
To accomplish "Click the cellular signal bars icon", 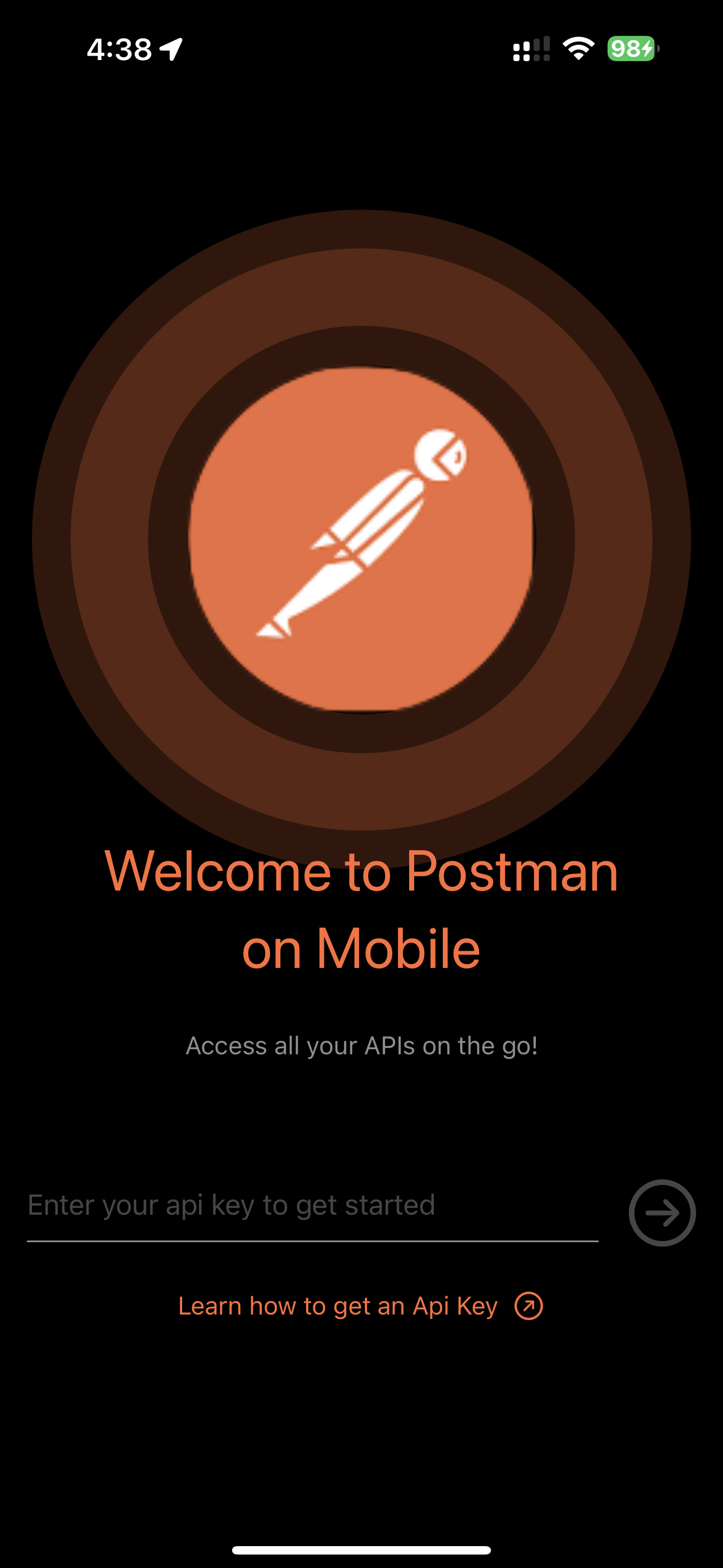I will tap(531, 50).
